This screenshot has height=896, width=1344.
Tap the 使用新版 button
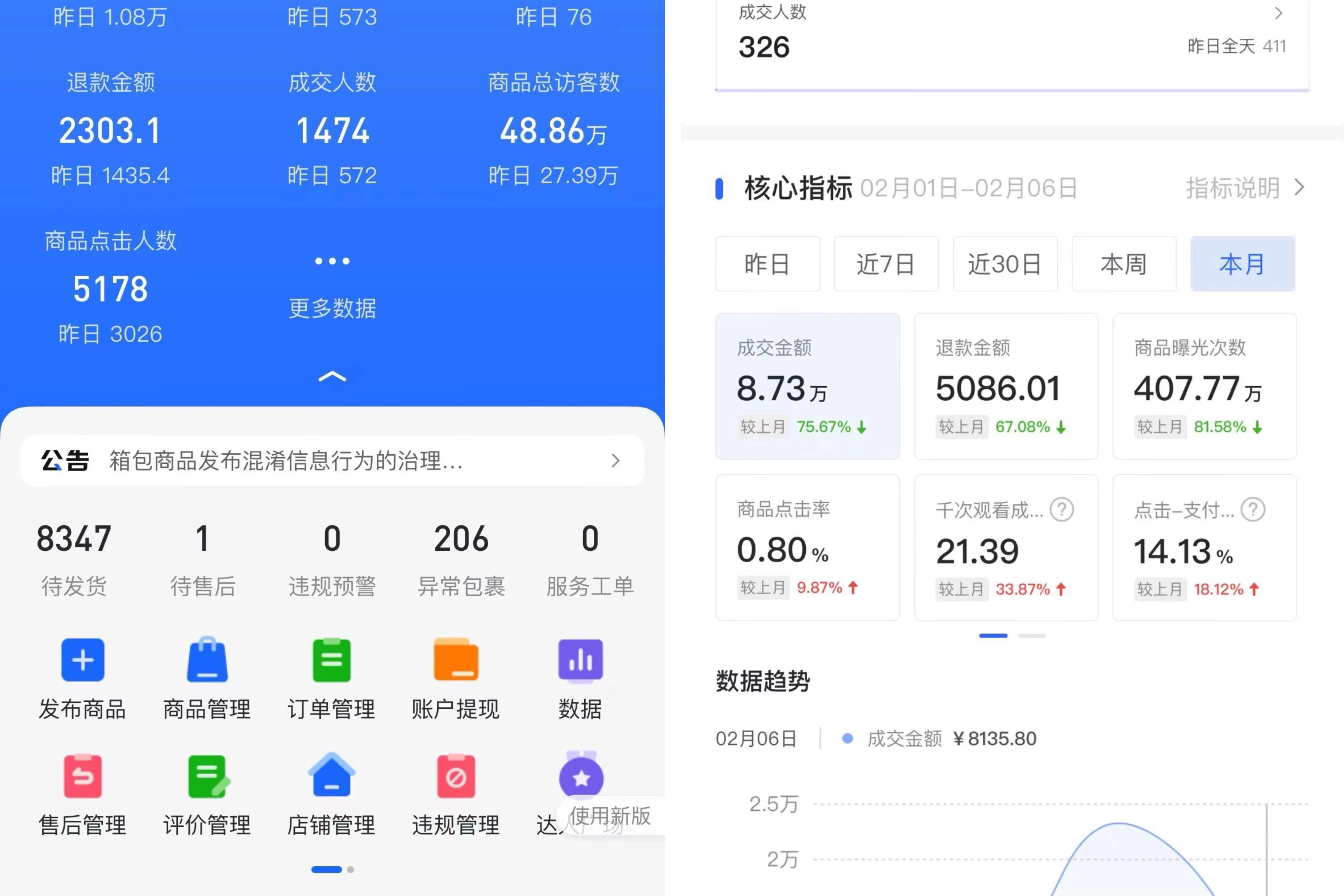pos(610,816)
